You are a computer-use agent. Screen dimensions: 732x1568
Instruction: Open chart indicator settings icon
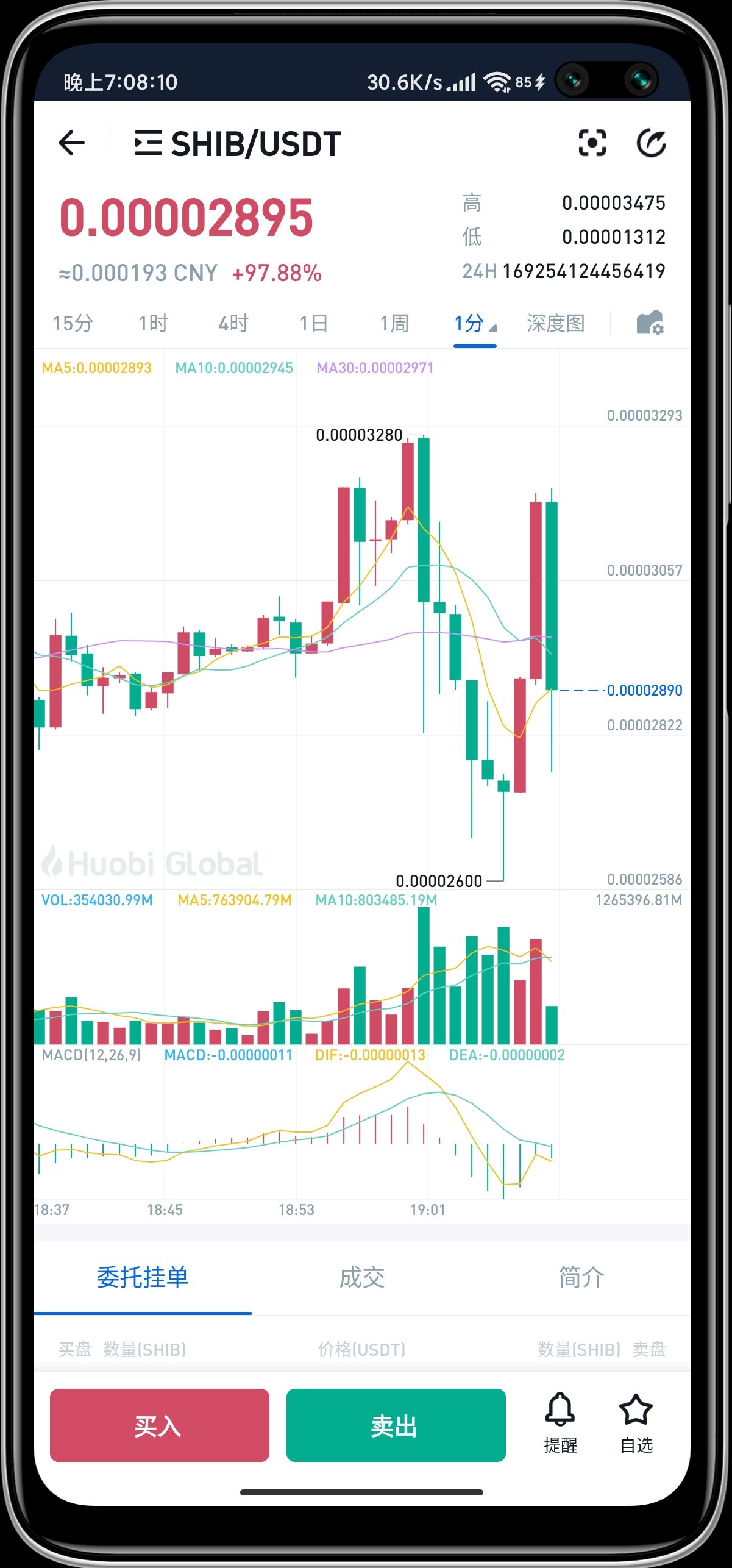tap(650, 323)
